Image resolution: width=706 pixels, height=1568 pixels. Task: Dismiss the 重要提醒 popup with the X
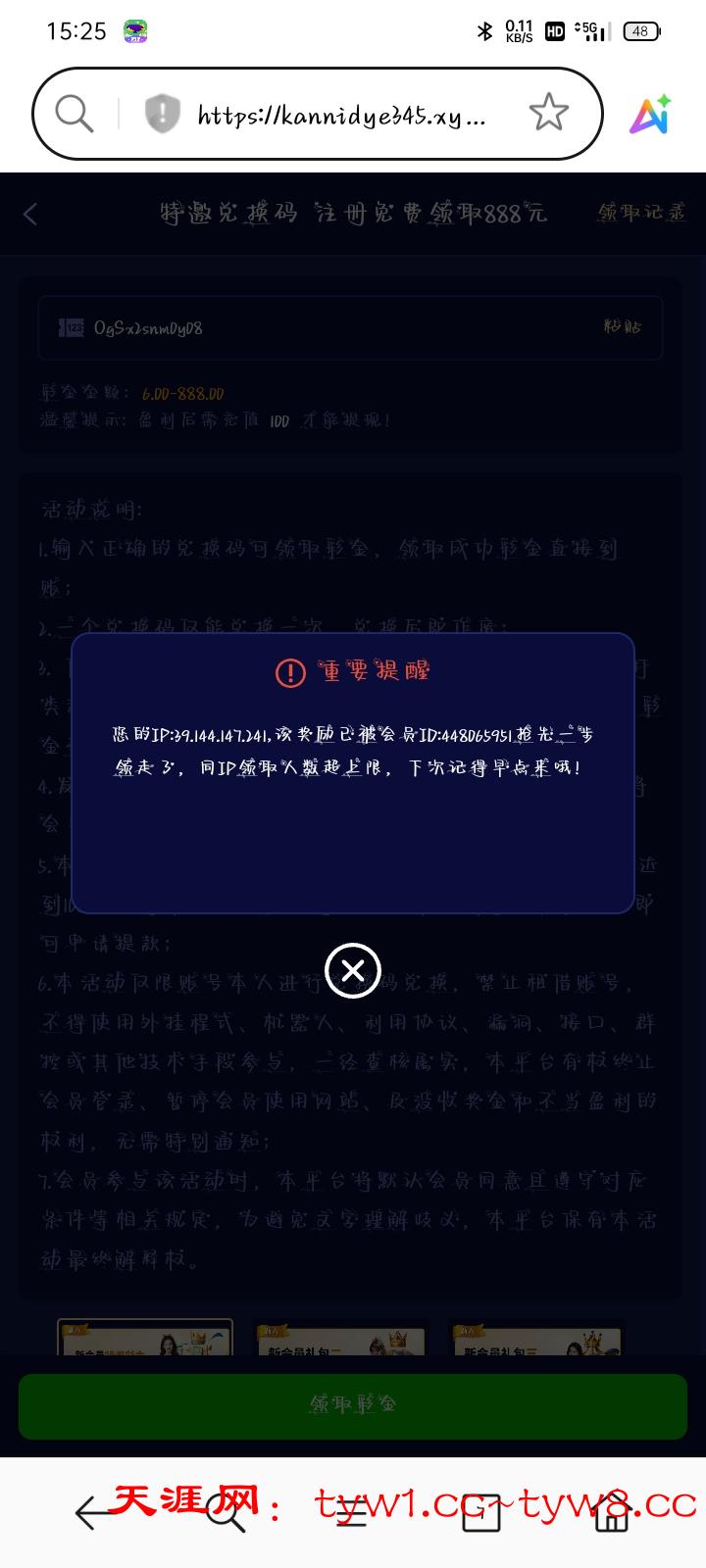pos(353,970)
